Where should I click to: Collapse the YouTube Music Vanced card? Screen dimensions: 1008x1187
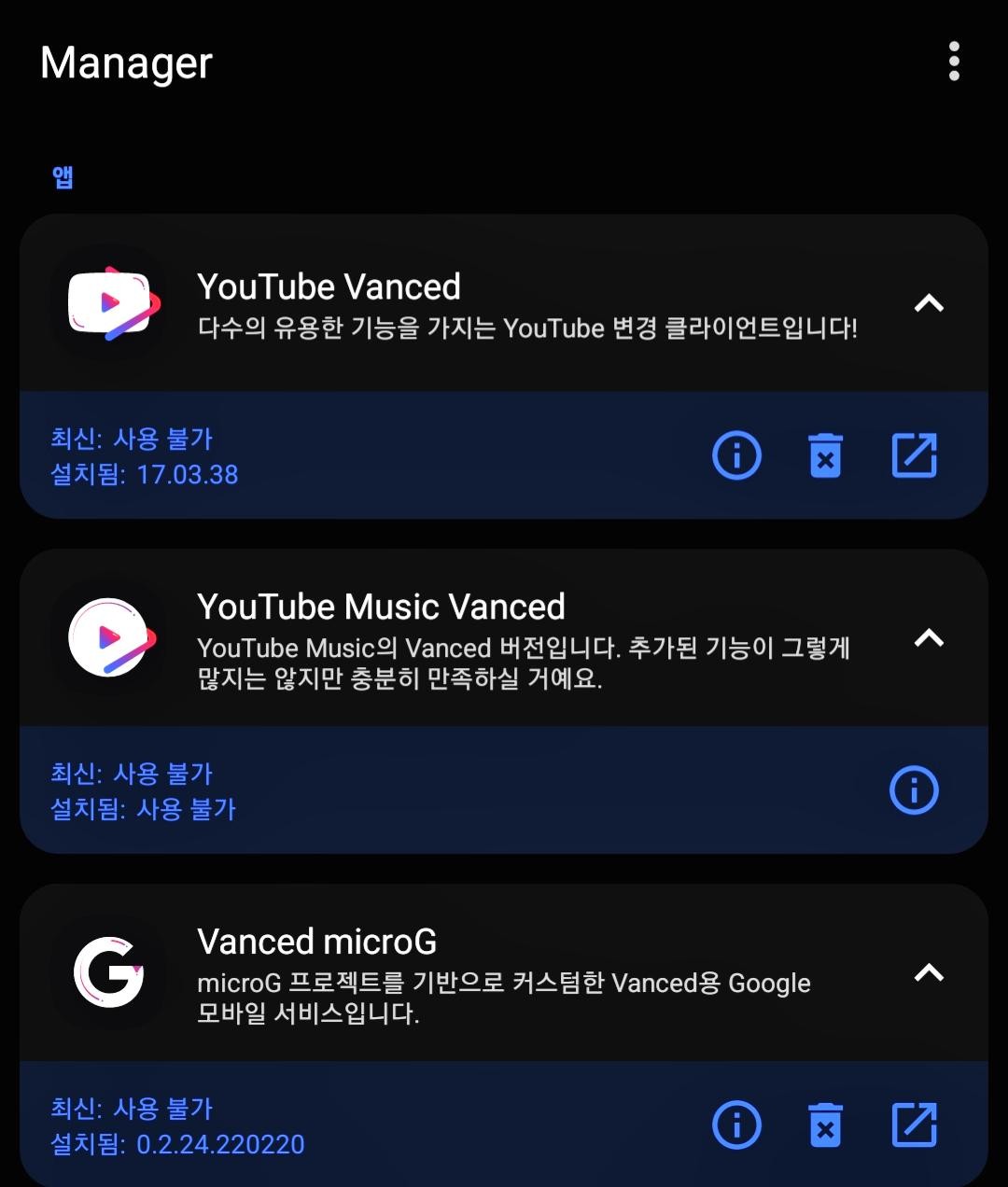point(930,639)
